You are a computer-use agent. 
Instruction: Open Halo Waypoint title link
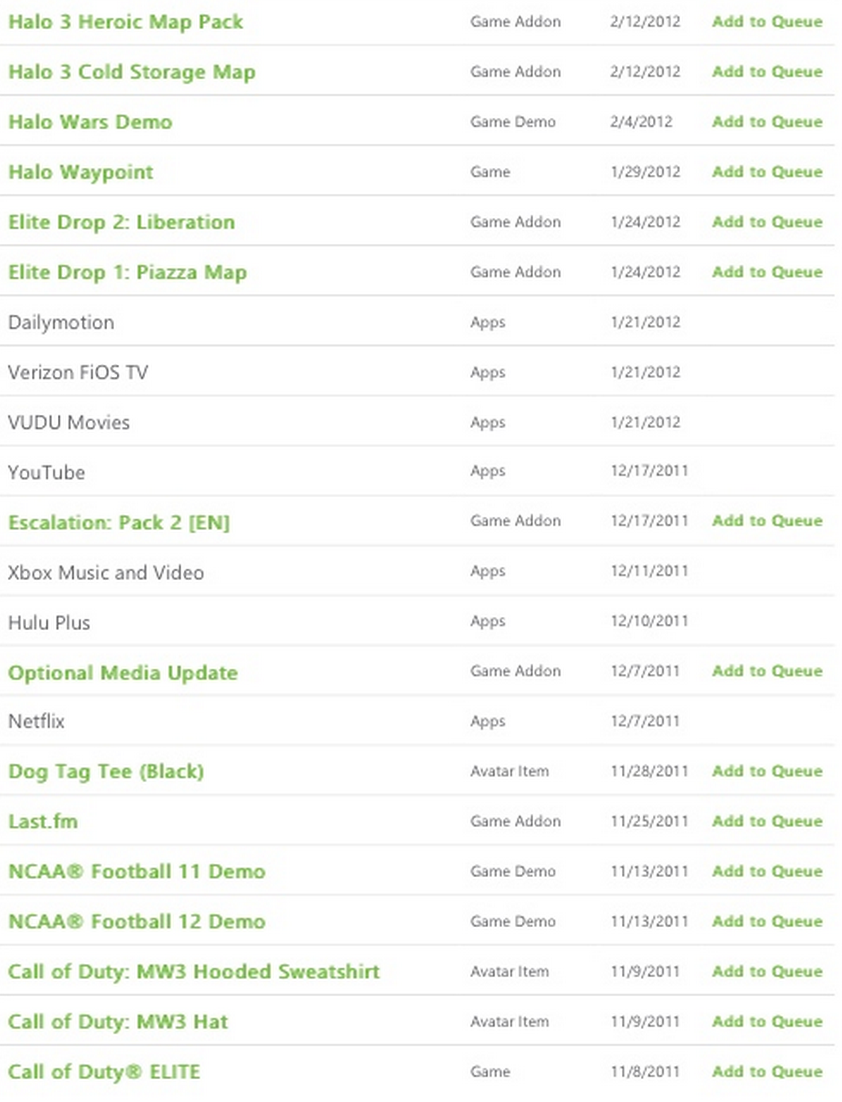(81, 172)
